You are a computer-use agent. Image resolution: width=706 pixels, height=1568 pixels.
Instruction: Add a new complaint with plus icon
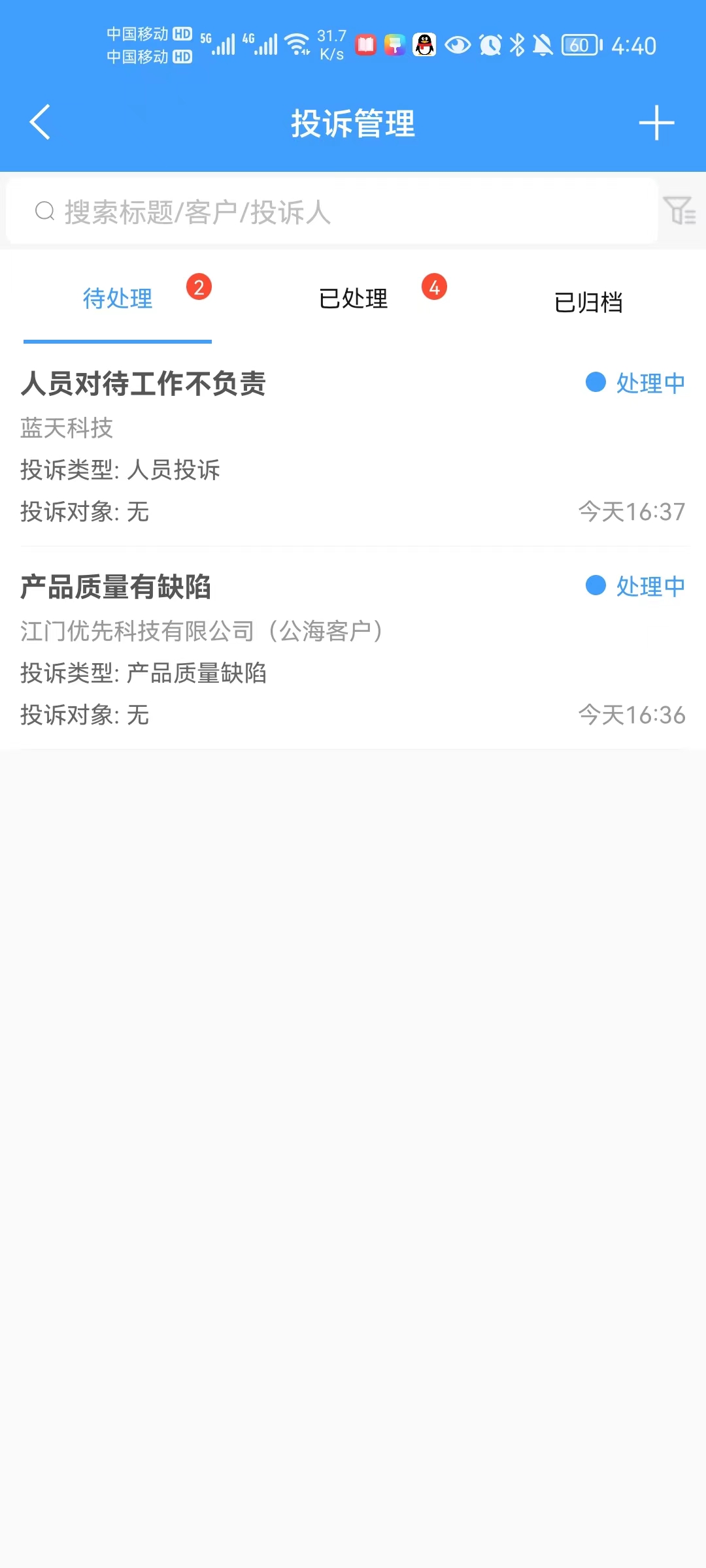pos(656,123)
